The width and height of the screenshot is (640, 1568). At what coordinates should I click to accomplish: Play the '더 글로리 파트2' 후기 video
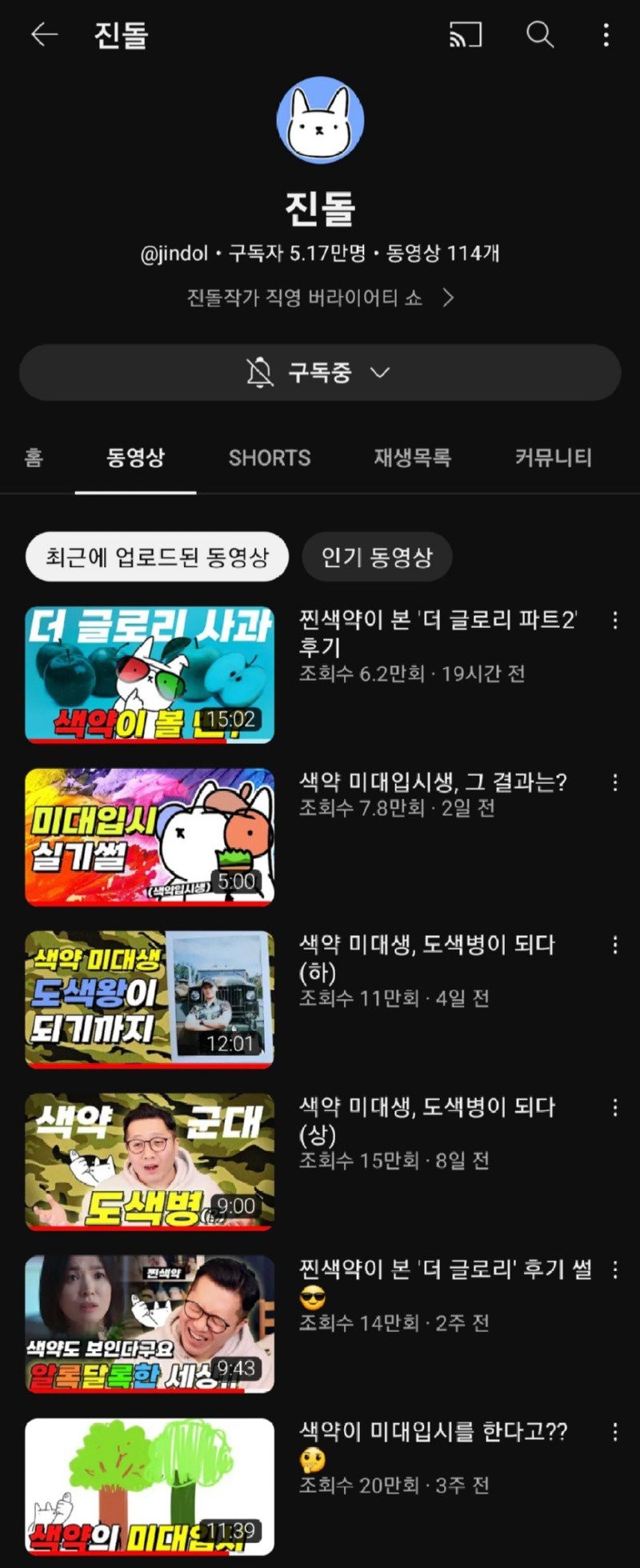pyautogui.click(x=150, y=674)
